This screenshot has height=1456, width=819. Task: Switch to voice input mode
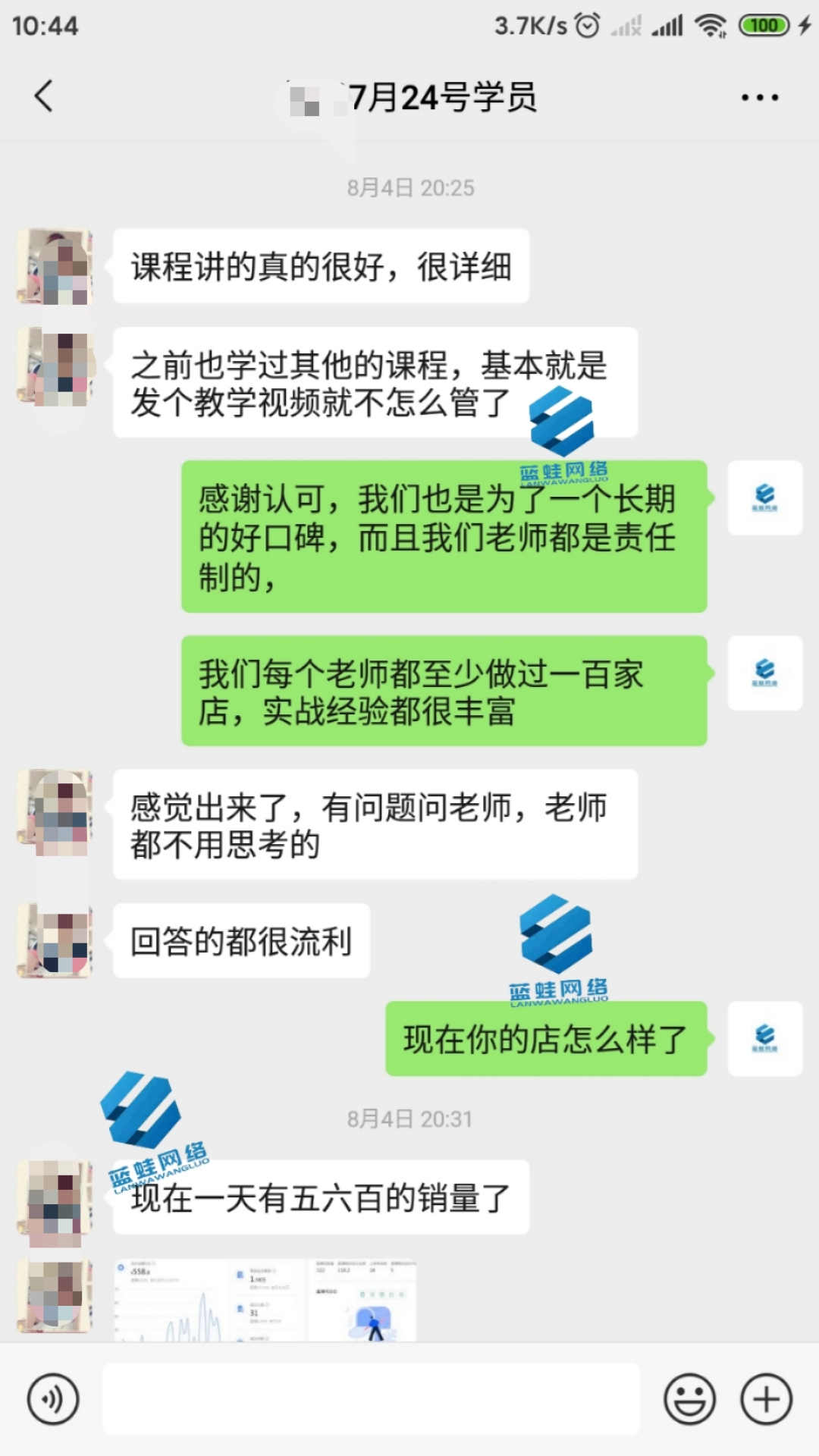pos(52,1399)
